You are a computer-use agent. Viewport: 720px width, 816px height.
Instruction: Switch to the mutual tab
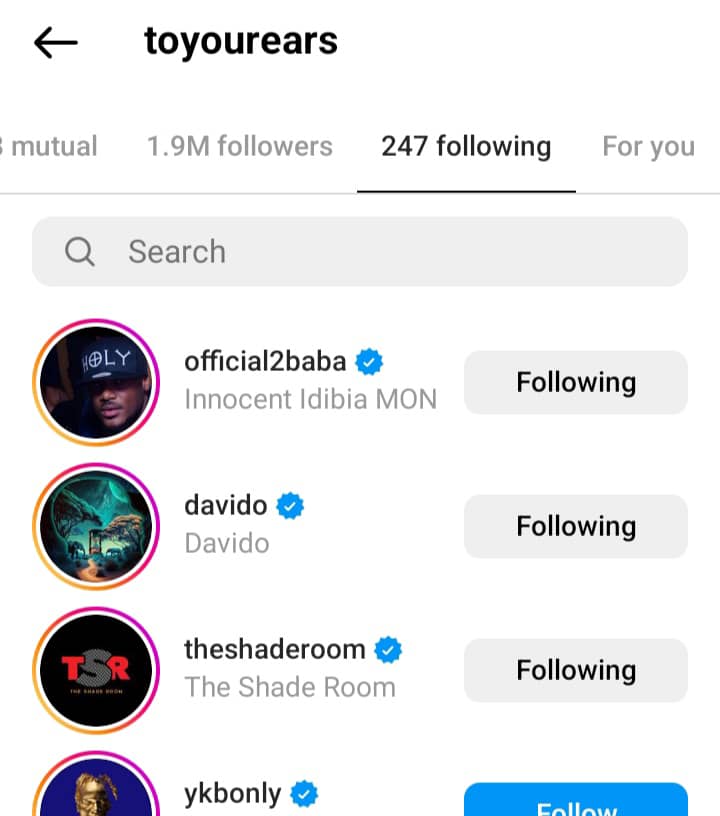[50, 147]
